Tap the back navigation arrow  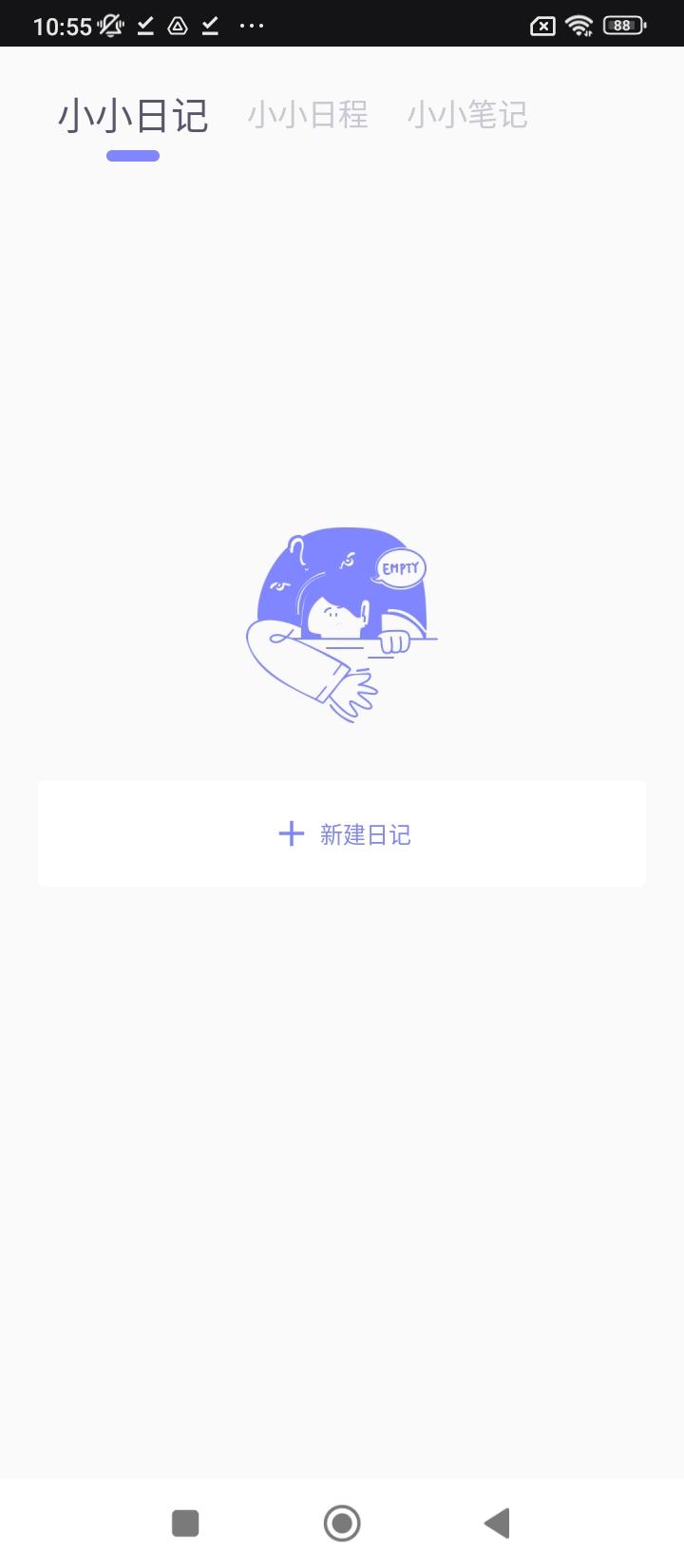[x=496, y=1522]
